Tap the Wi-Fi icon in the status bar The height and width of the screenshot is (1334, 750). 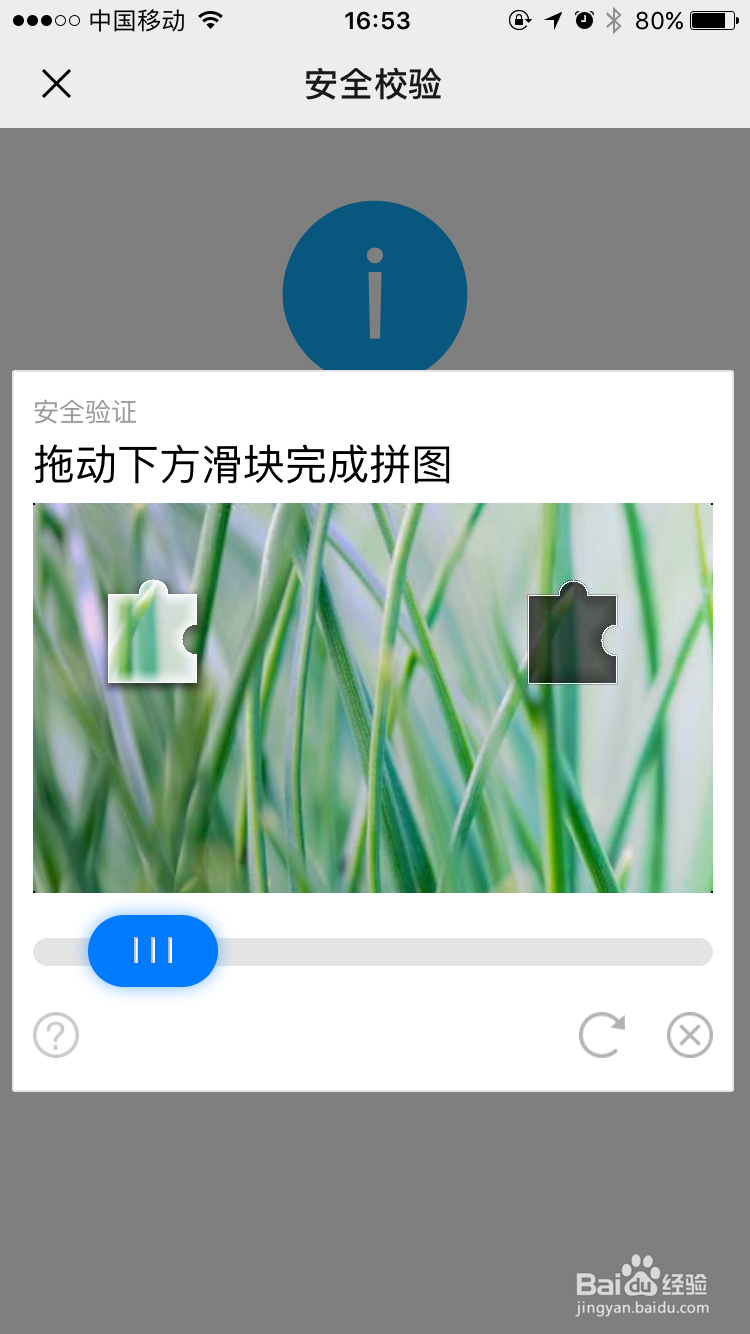point(210,18)
